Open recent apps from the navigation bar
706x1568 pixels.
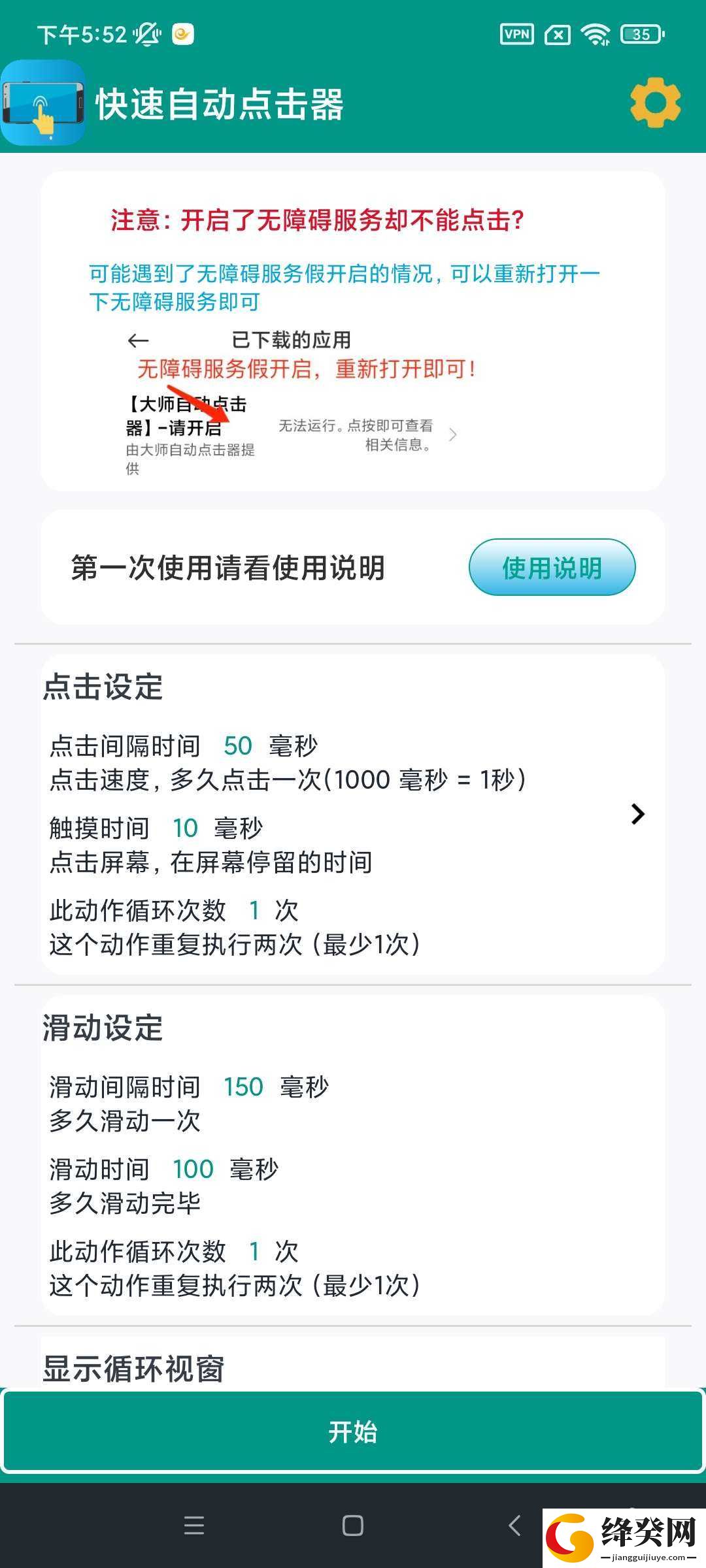pyautogui.click(x=194, y=1526)
